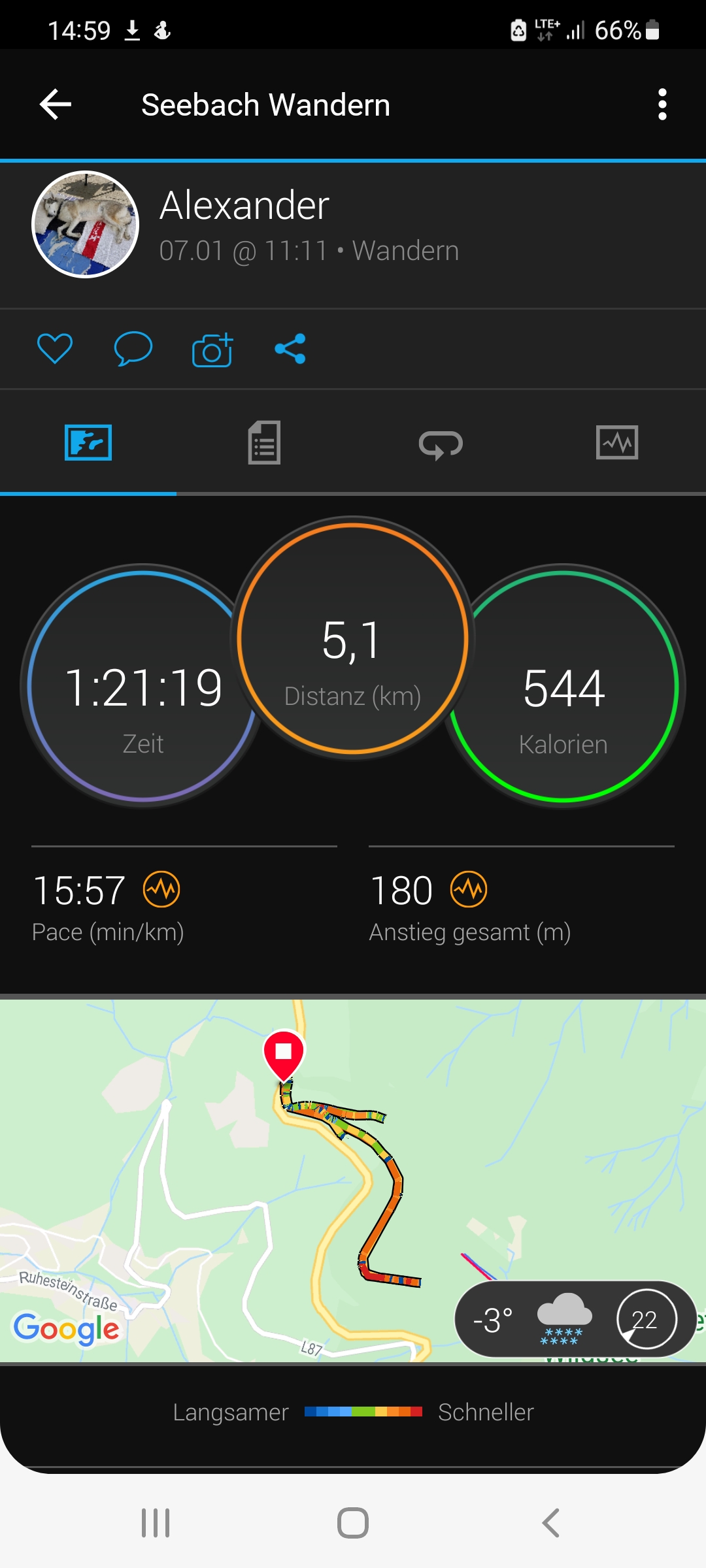Like this activity with the heart

tap(55, 348)
